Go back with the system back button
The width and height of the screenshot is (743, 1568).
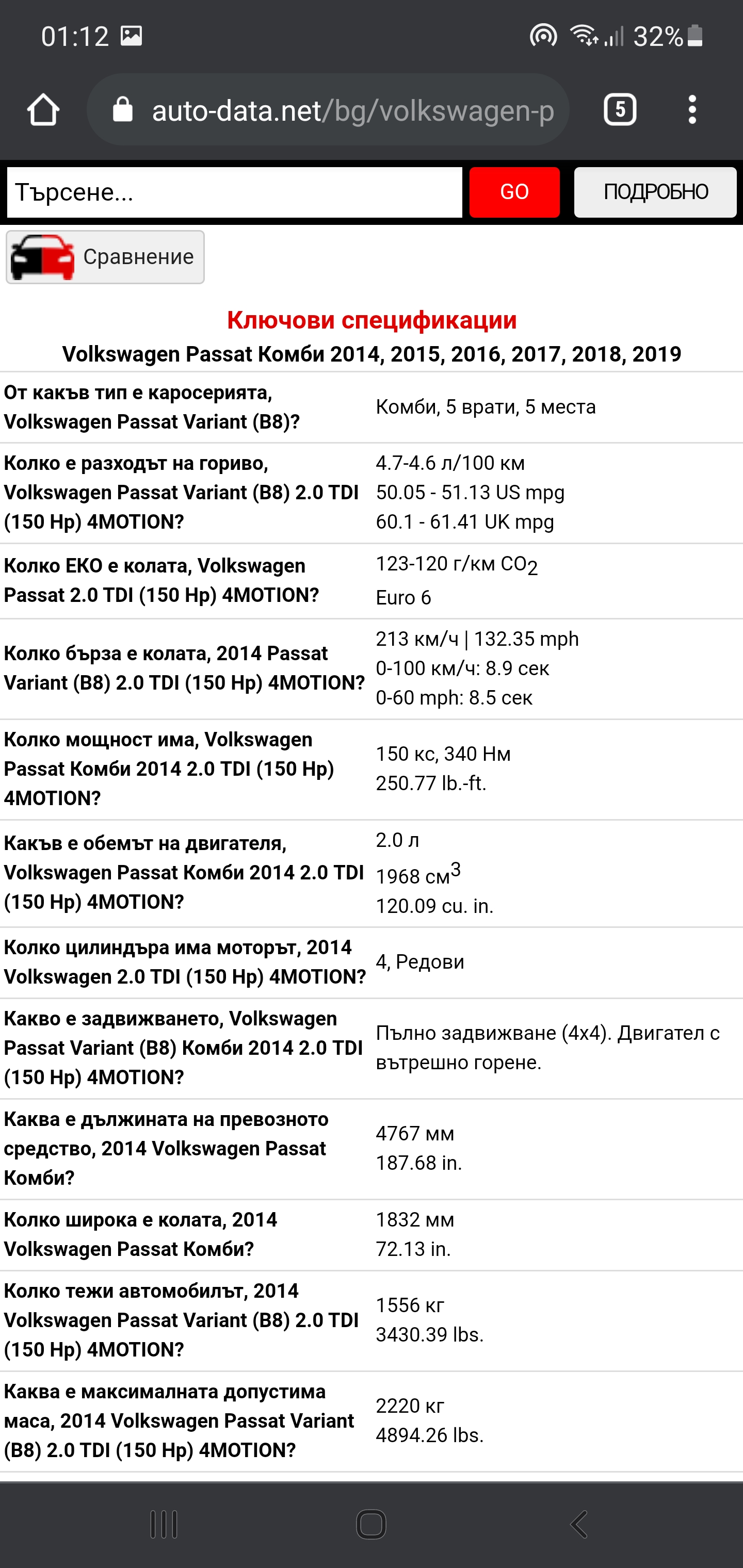(578, 1524)
